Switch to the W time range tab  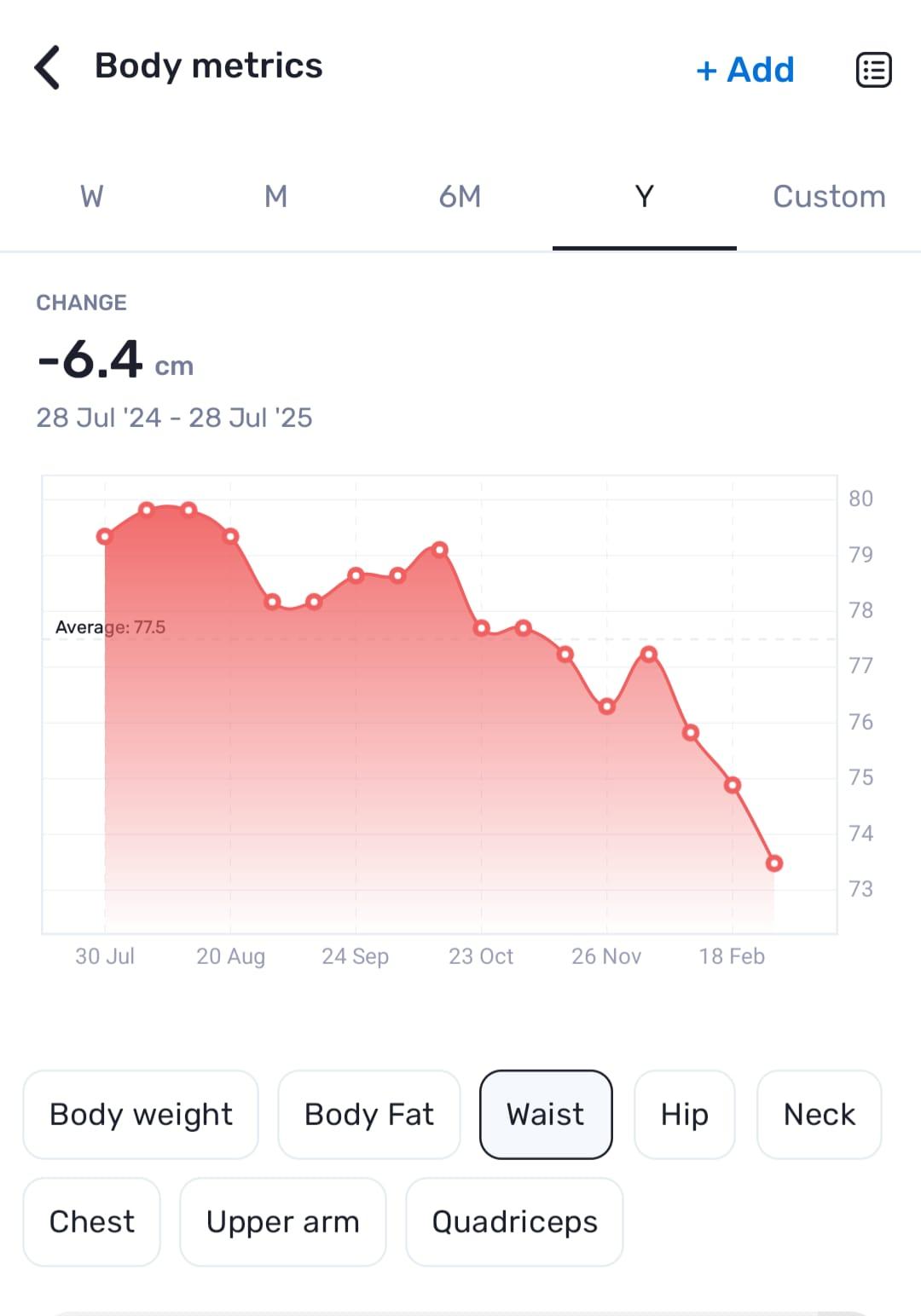tap(91, 197)
